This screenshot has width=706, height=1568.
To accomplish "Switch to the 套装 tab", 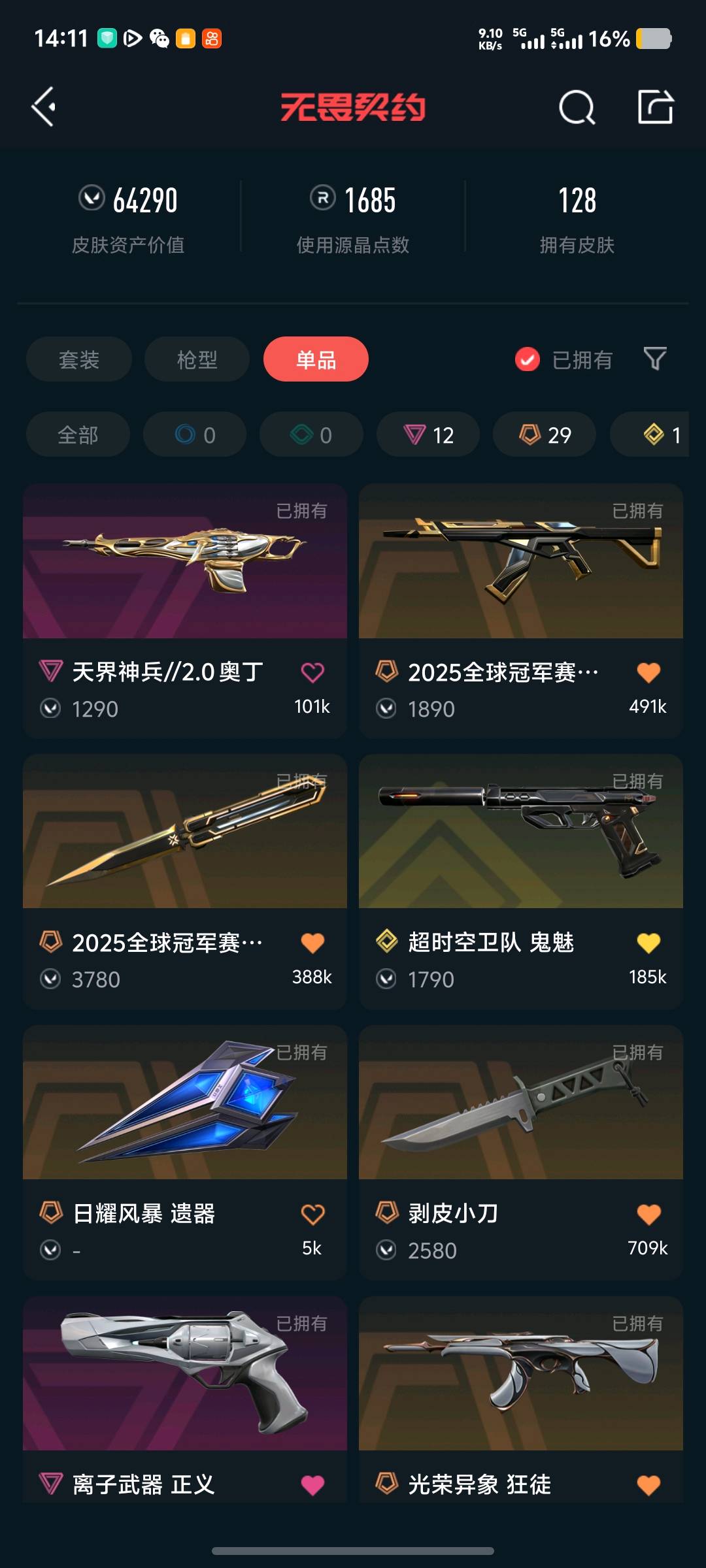I will [79, 359].
